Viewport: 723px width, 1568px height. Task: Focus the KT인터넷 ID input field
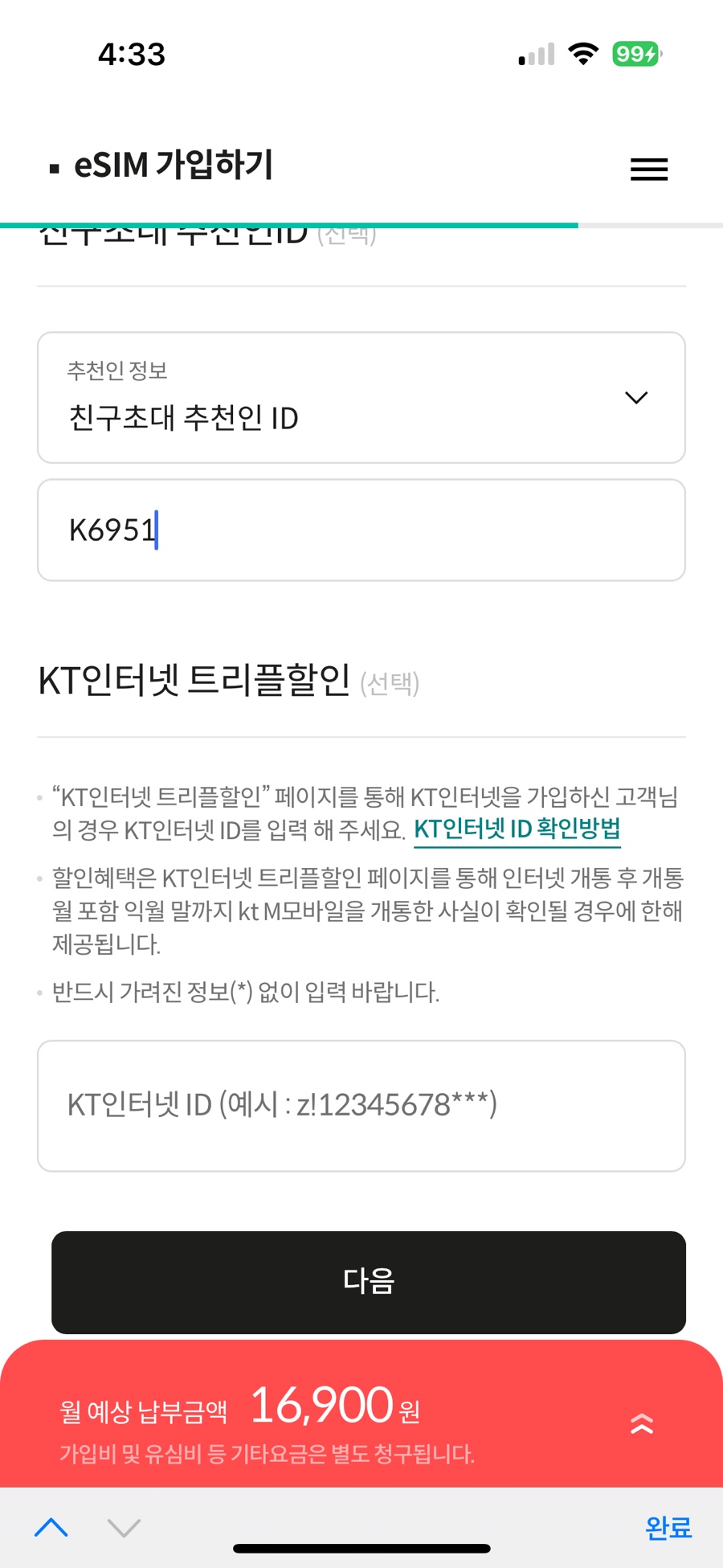click(x=361, y=1106)
